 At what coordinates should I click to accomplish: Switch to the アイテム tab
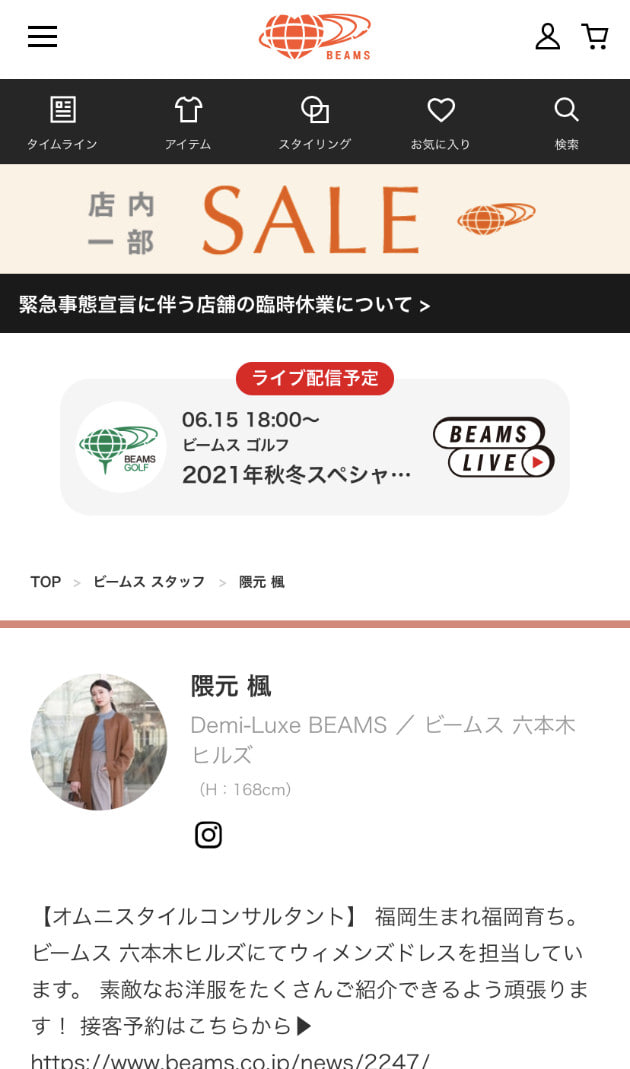coord(188,123)
